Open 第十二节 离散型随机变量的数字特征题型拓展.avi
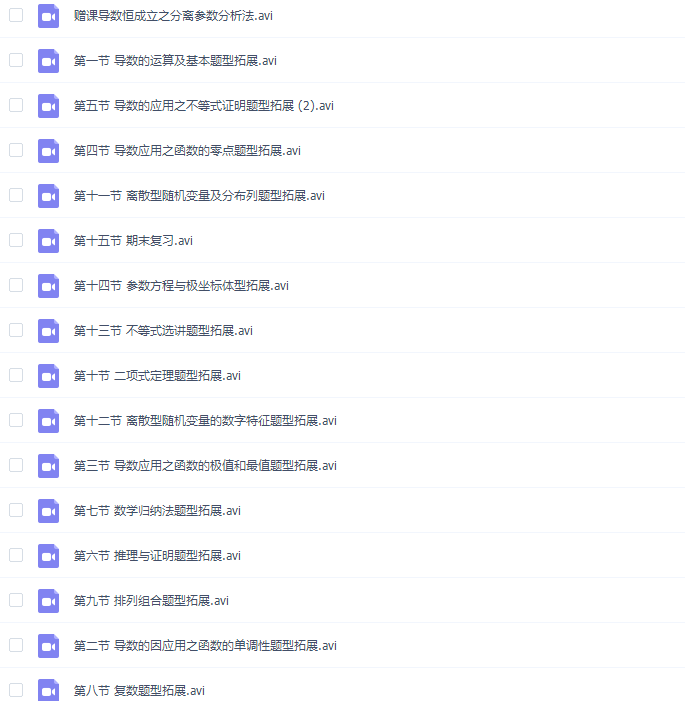The image size is (685, 701). coord(205,421)
